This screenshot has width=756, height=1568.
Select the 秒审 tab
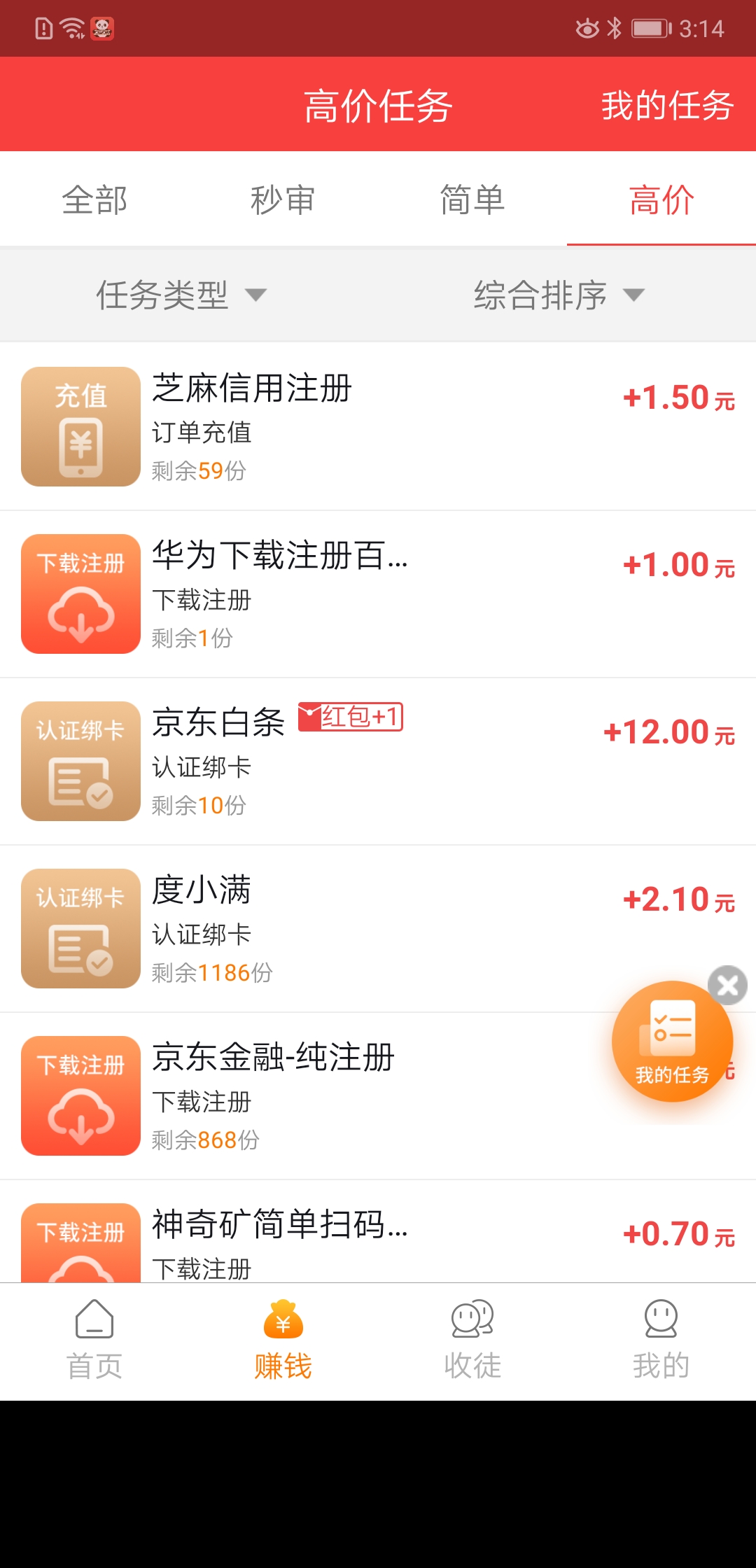[x=283, y=199]
